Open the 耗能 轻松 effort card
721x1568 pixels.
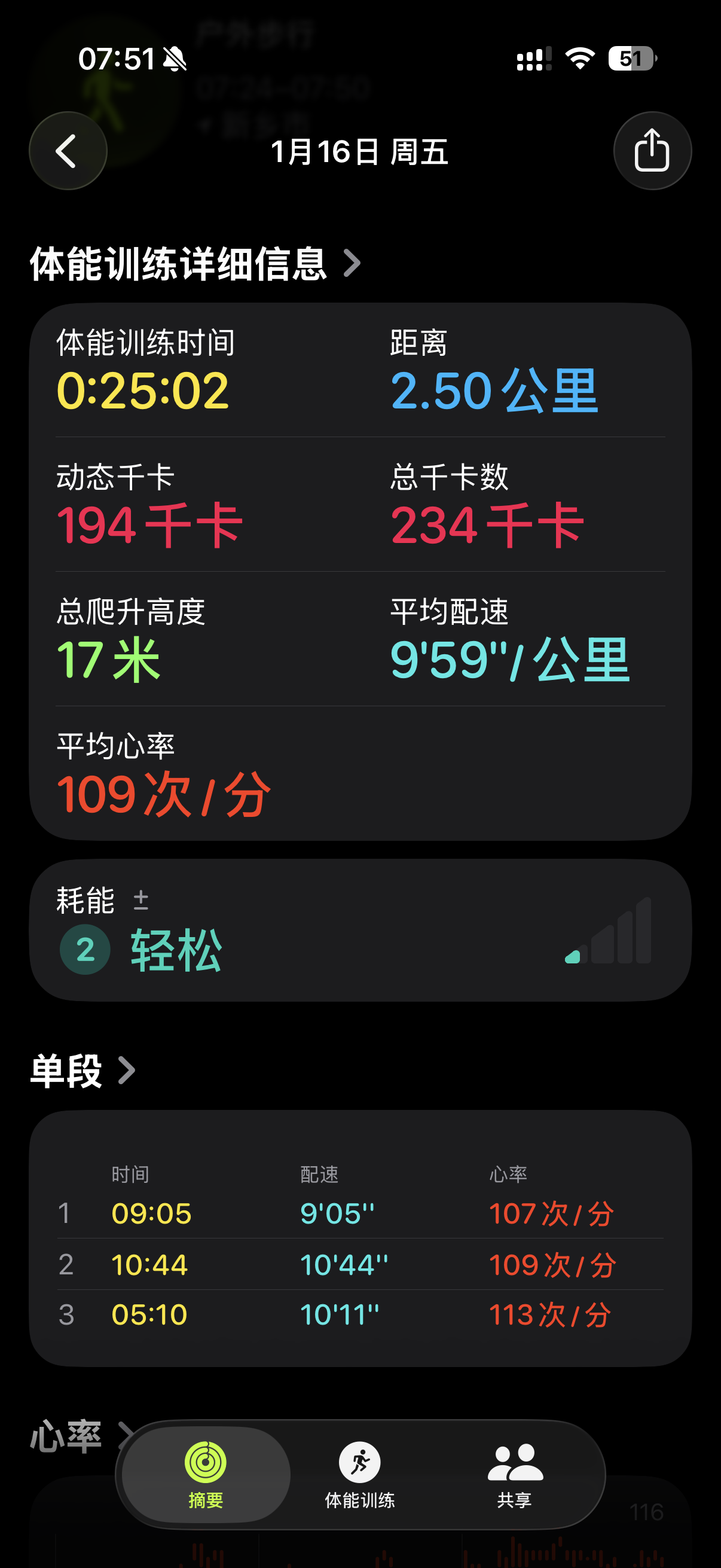[360, 930]
